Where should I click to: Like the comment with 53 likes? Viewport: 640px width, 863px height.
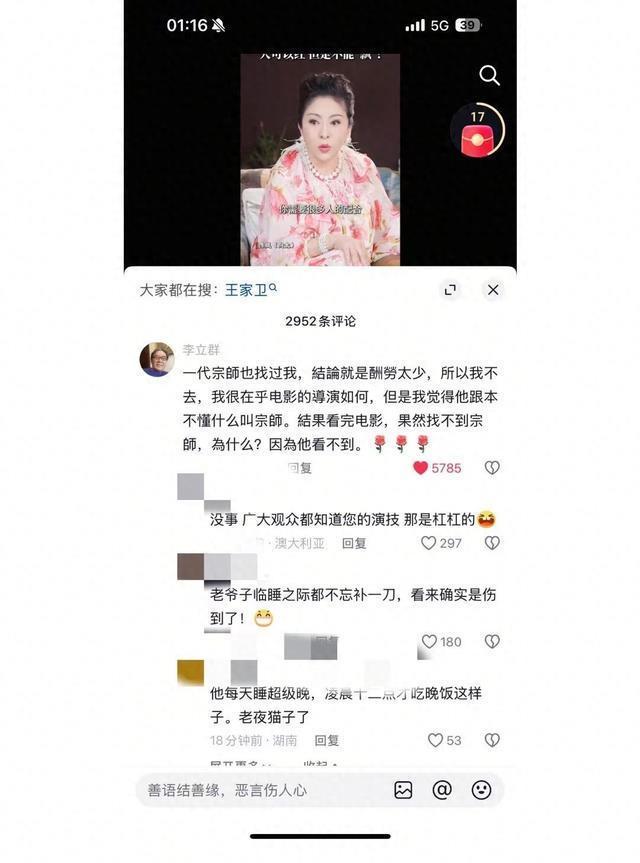[435, 740]
